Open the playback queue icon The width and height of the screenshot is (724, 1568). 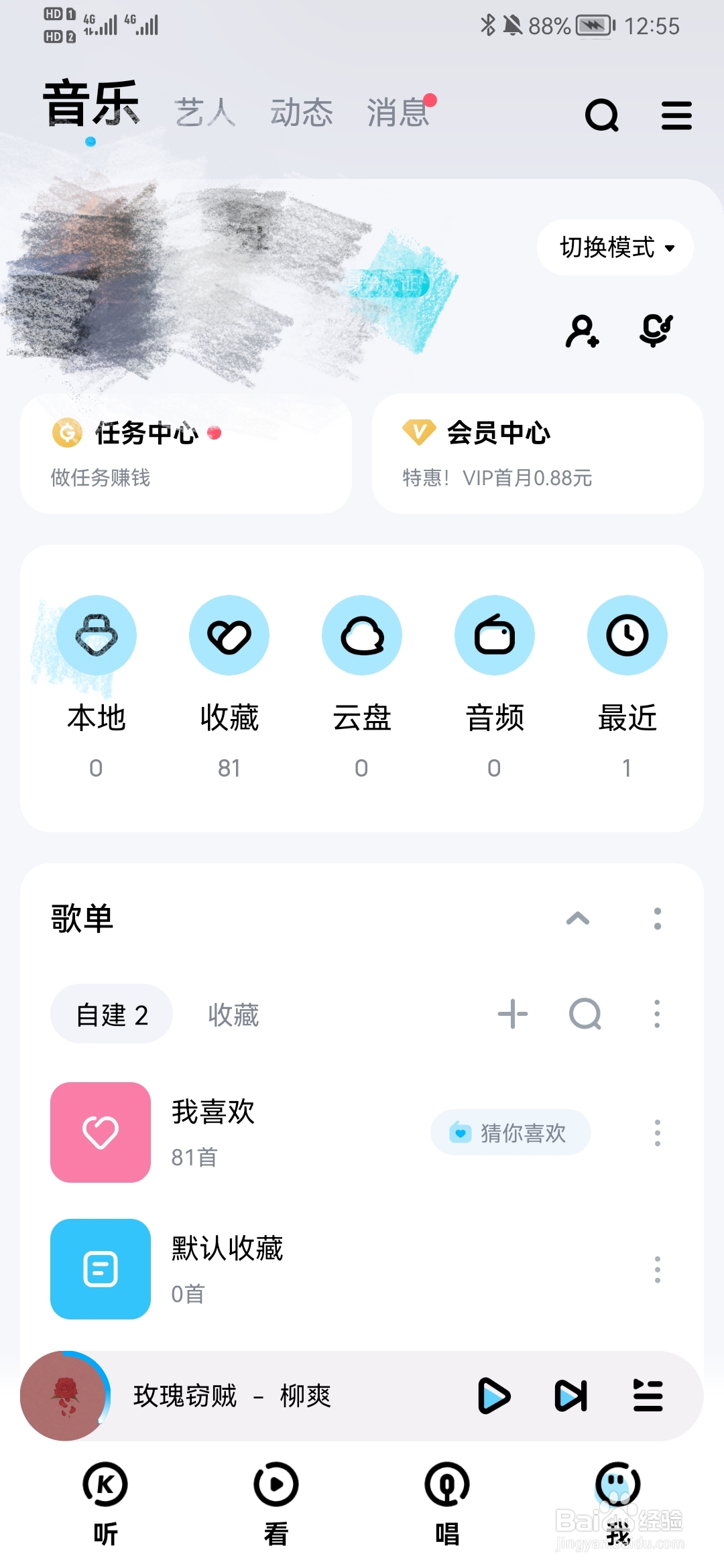[647, 1396]
